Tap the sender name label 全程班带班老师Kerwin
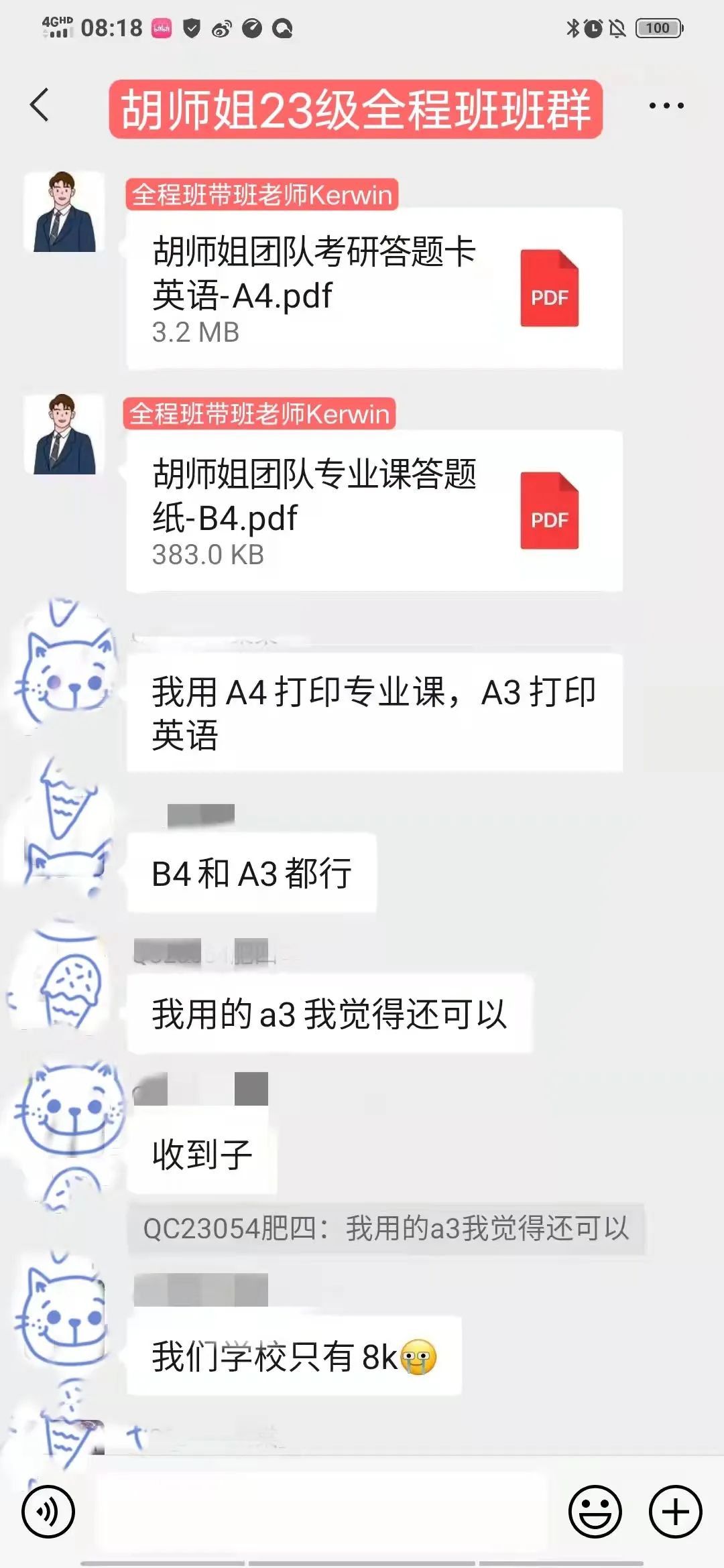This screenshot has width=724, height=1568. tap(261, 196)
